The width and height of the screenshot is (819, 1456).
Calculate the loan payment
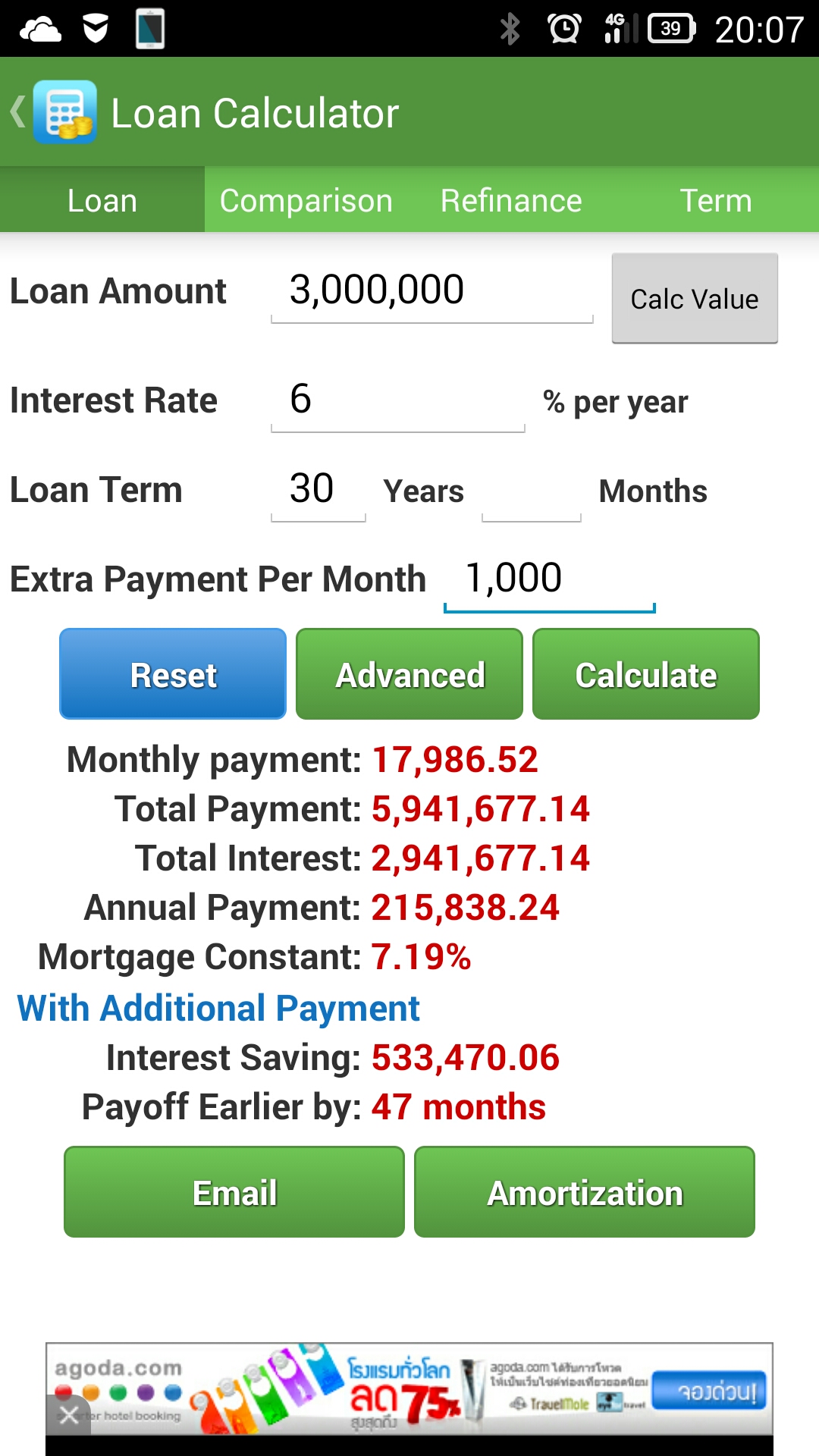point(646,674)
